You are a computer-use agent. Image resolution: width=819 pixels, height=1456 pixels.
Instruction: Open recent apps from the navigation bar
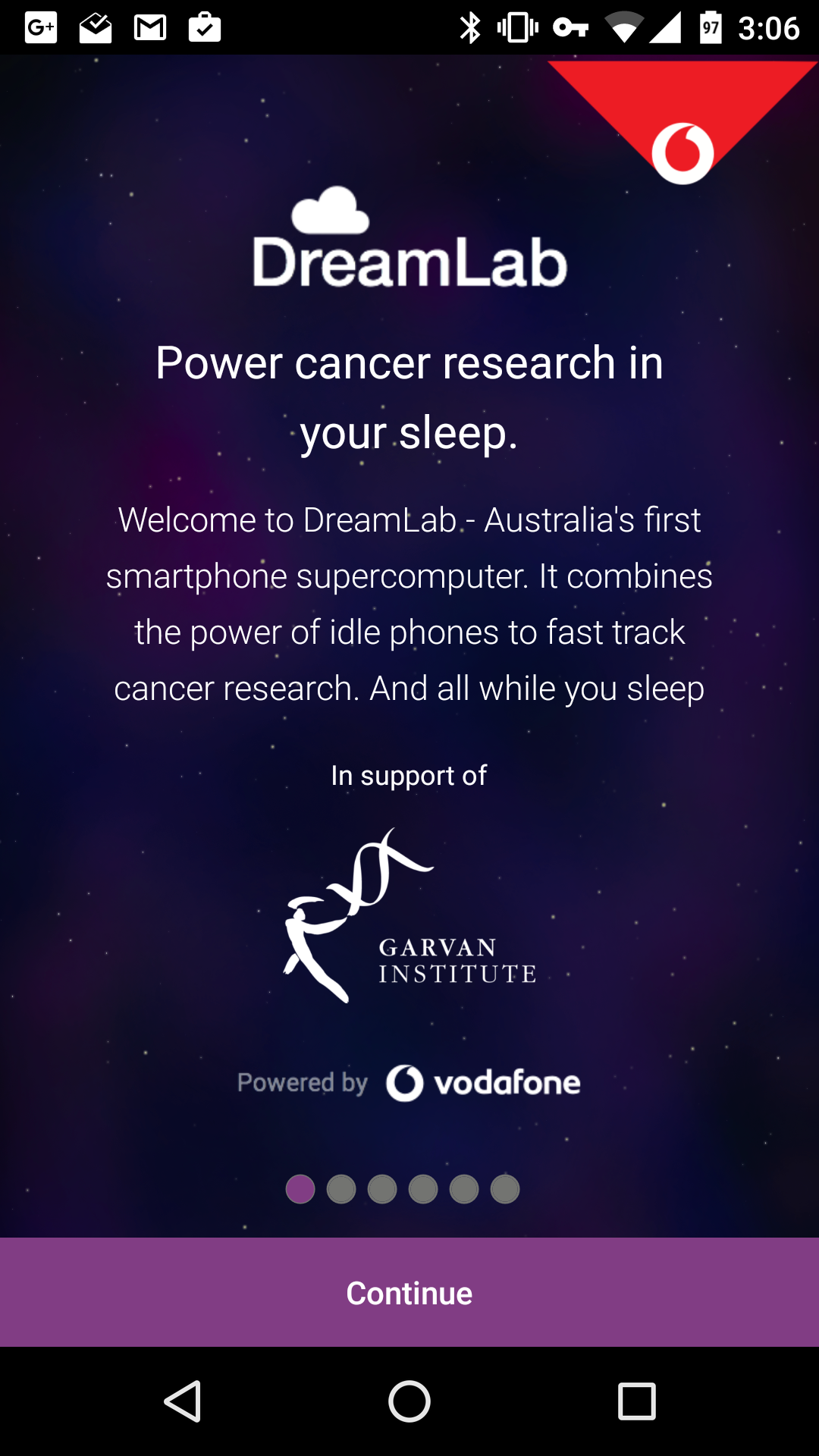click(x=637, y=1401)
